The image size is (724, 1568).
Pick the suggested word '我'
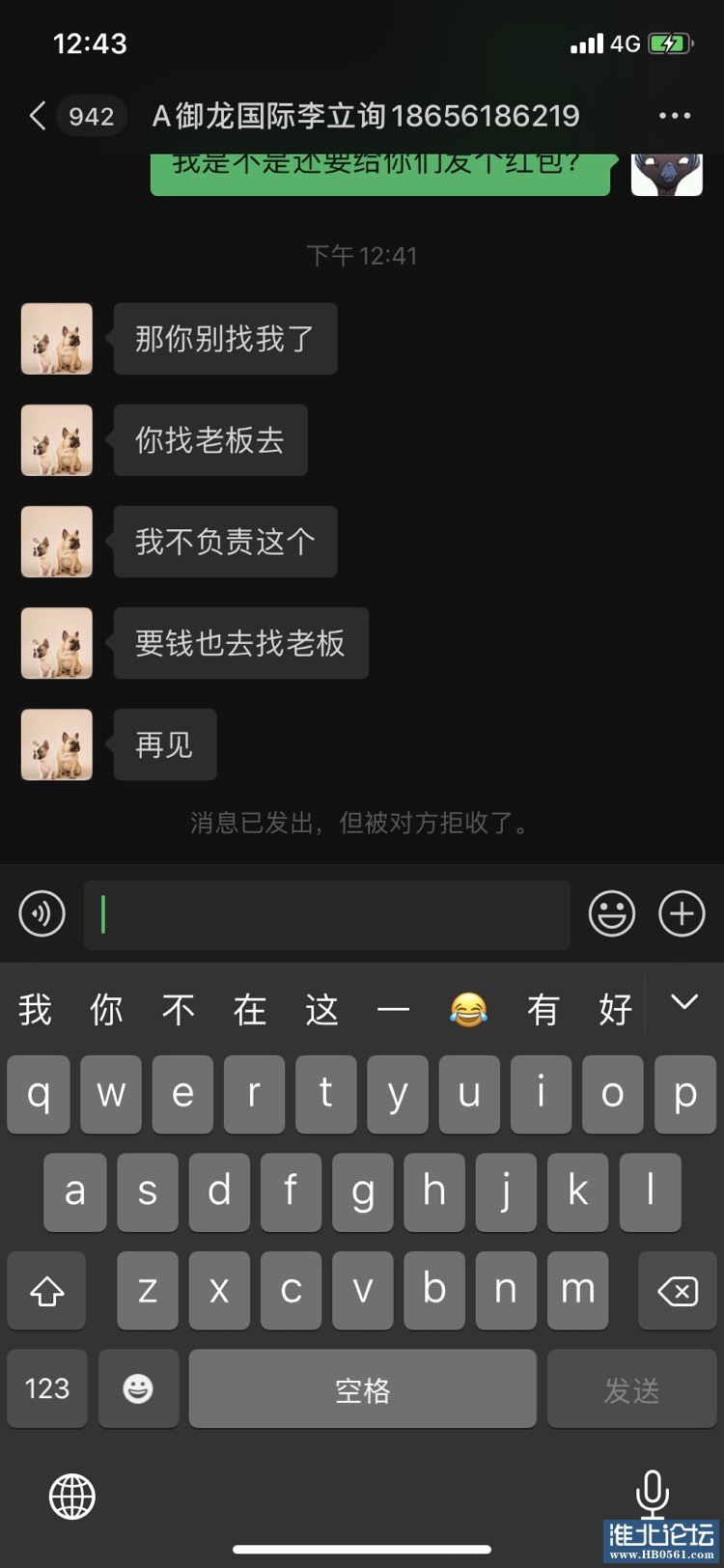(x=35, y=1010)
